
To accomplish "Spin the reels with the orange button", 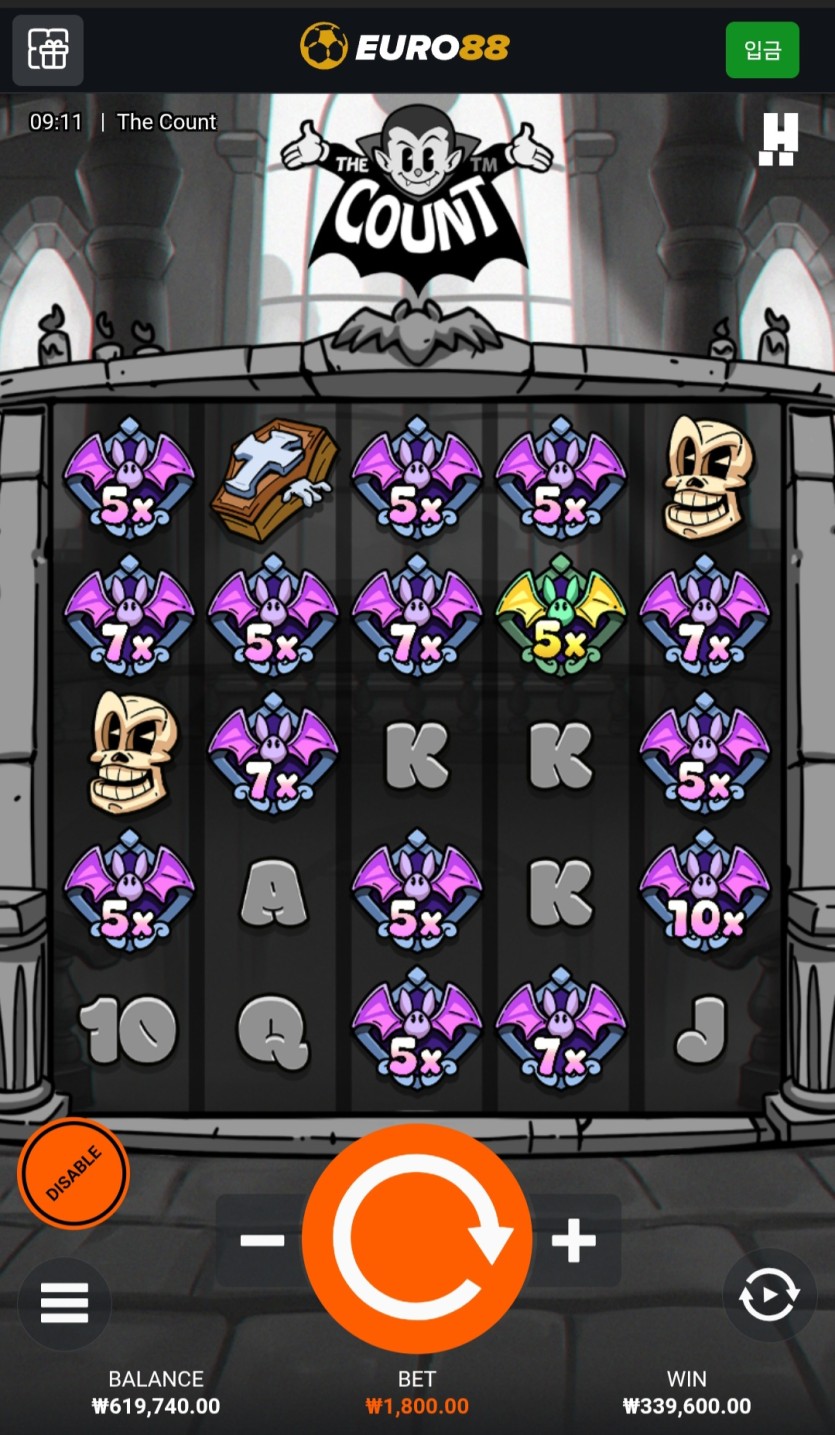I will pyautogui.click(x=417, y=1238).
